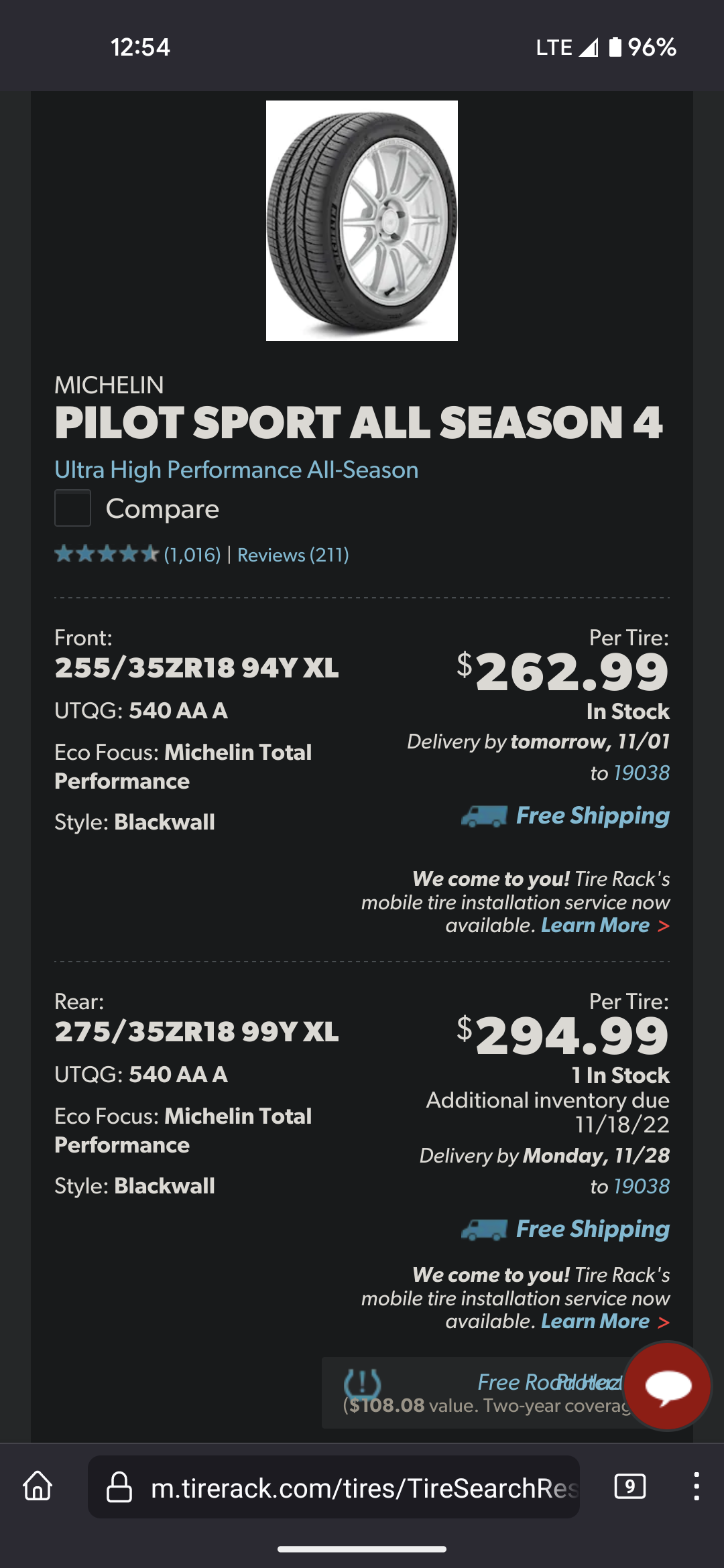Screen dimensions: 724x1568
Task: Open the tab switcher showing 9 tabs
Action: (629, 1486)
